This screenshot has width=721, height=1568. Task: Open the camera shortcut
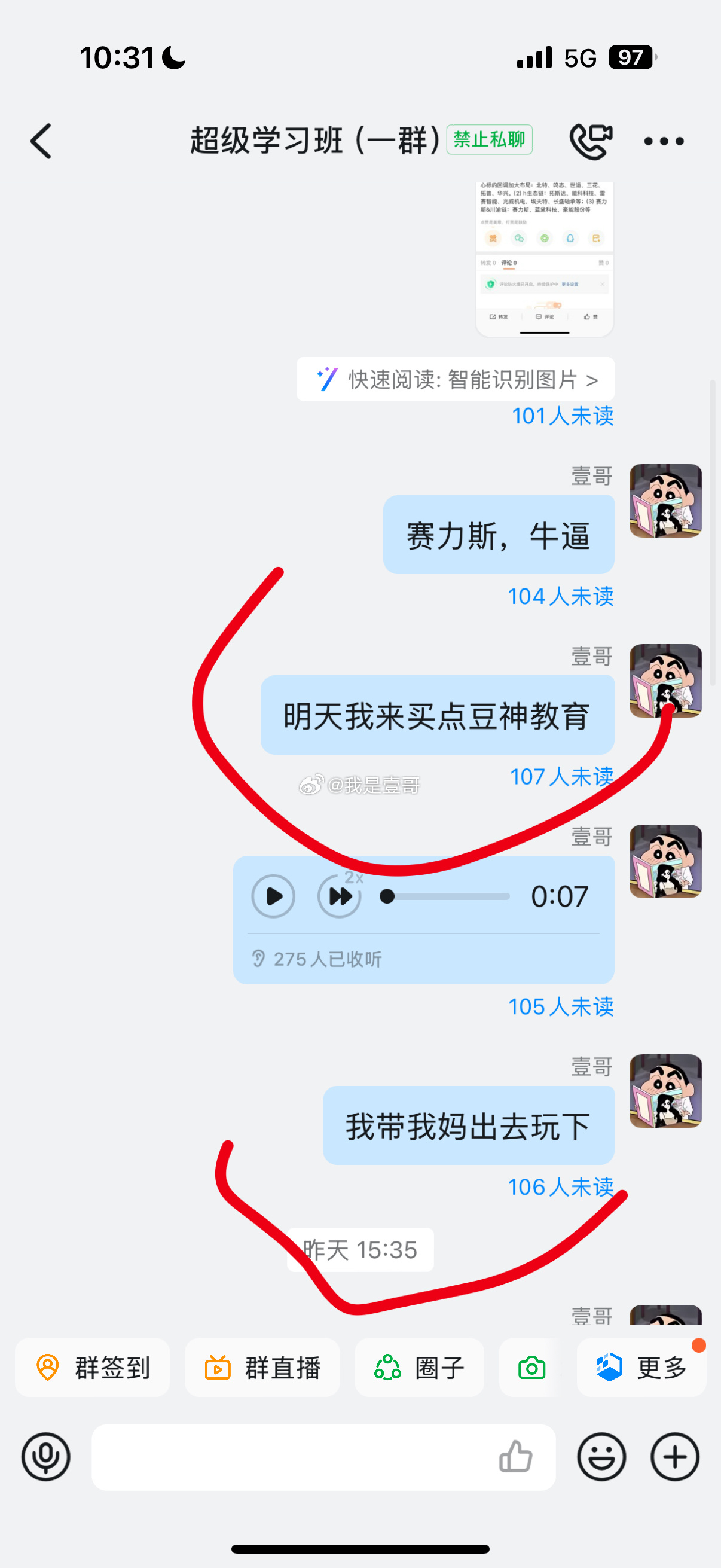[531, 1368]
